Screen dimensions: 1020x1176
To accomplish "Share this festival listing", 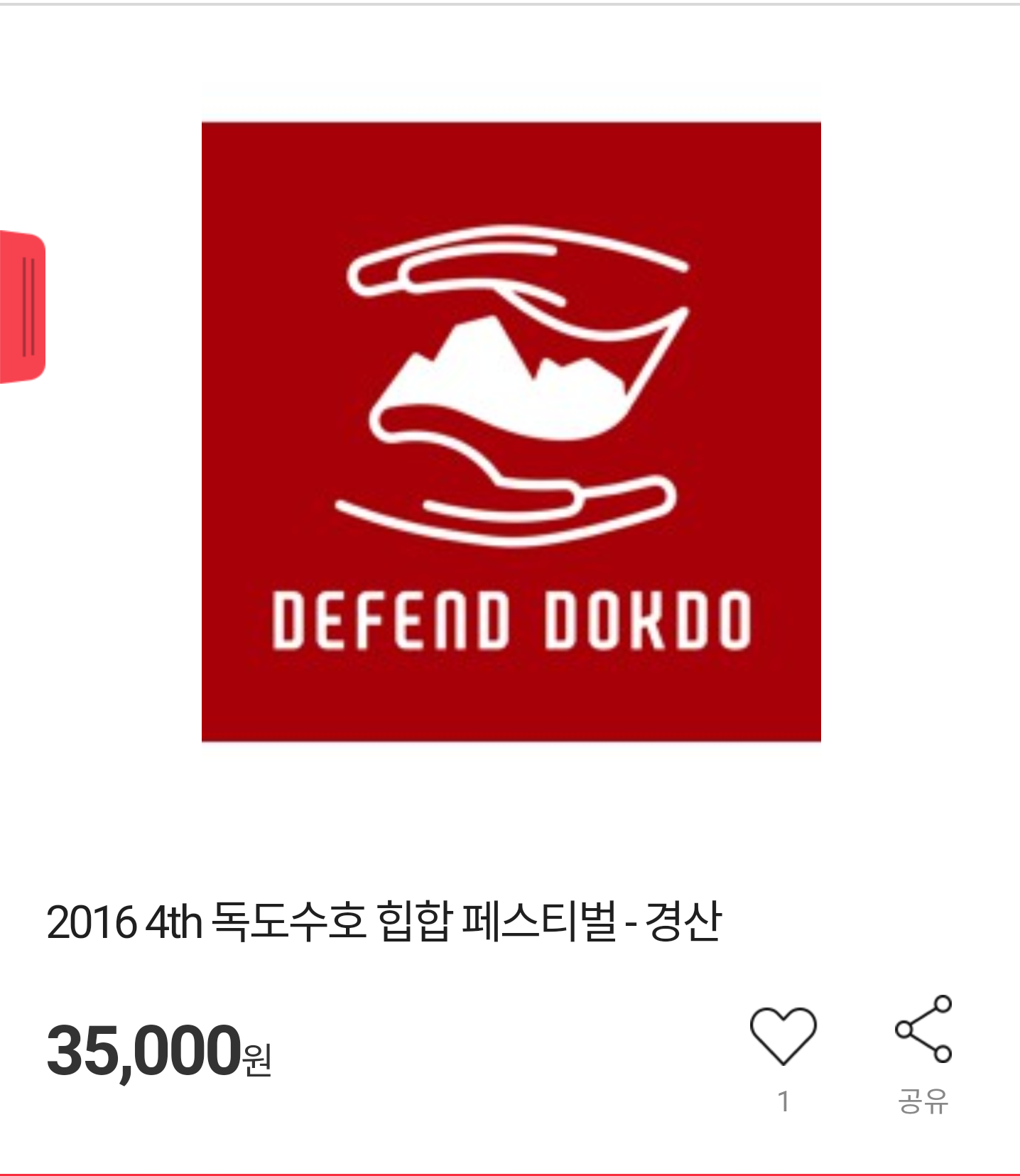I will click(923, 1030).
